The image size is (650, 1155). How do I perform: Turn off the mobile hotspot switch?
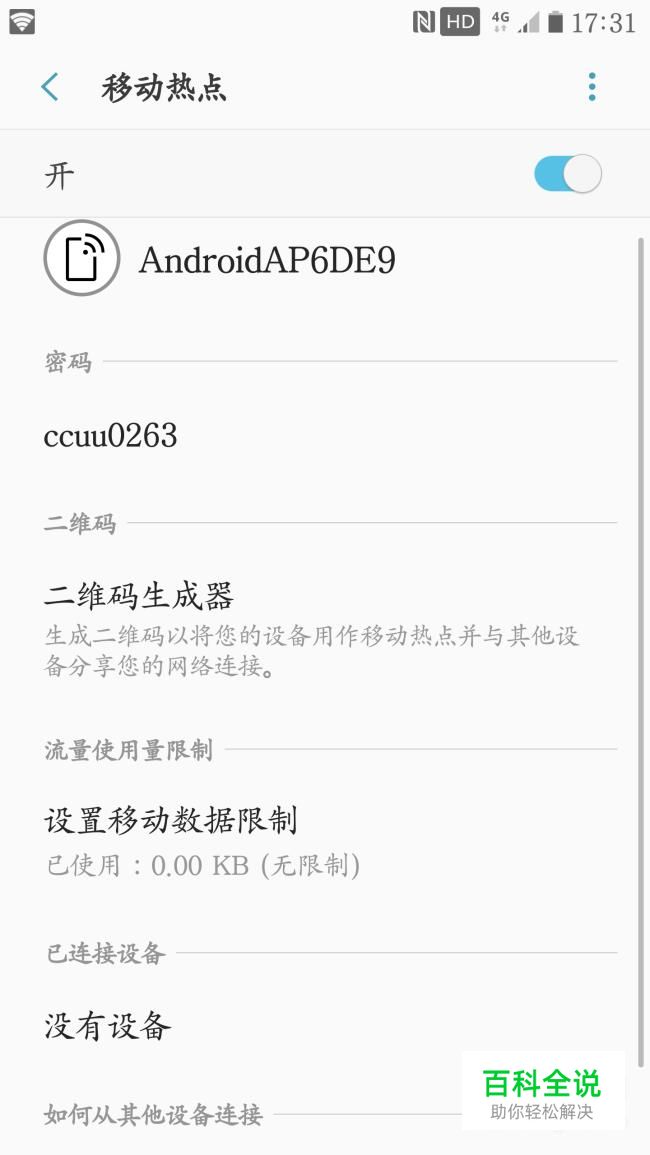tap(567, 174)
